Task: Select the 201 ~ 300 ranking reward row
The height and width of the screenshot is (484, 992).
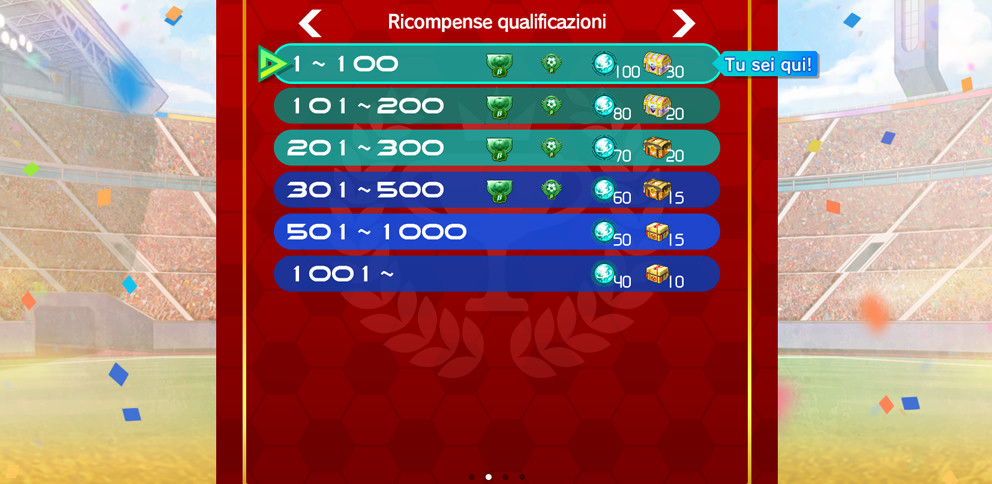Action: 497,147
